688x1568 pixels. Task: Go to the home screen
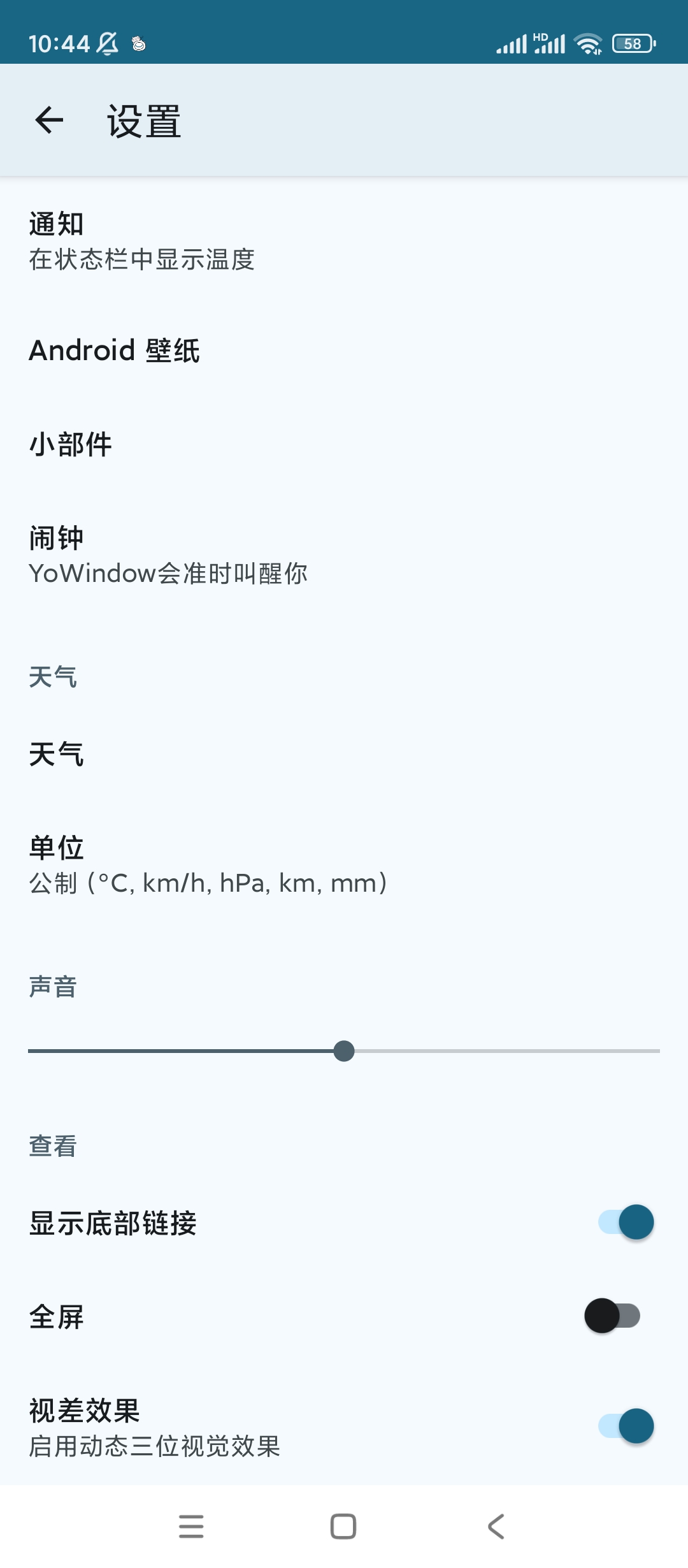coord(343,1527)
